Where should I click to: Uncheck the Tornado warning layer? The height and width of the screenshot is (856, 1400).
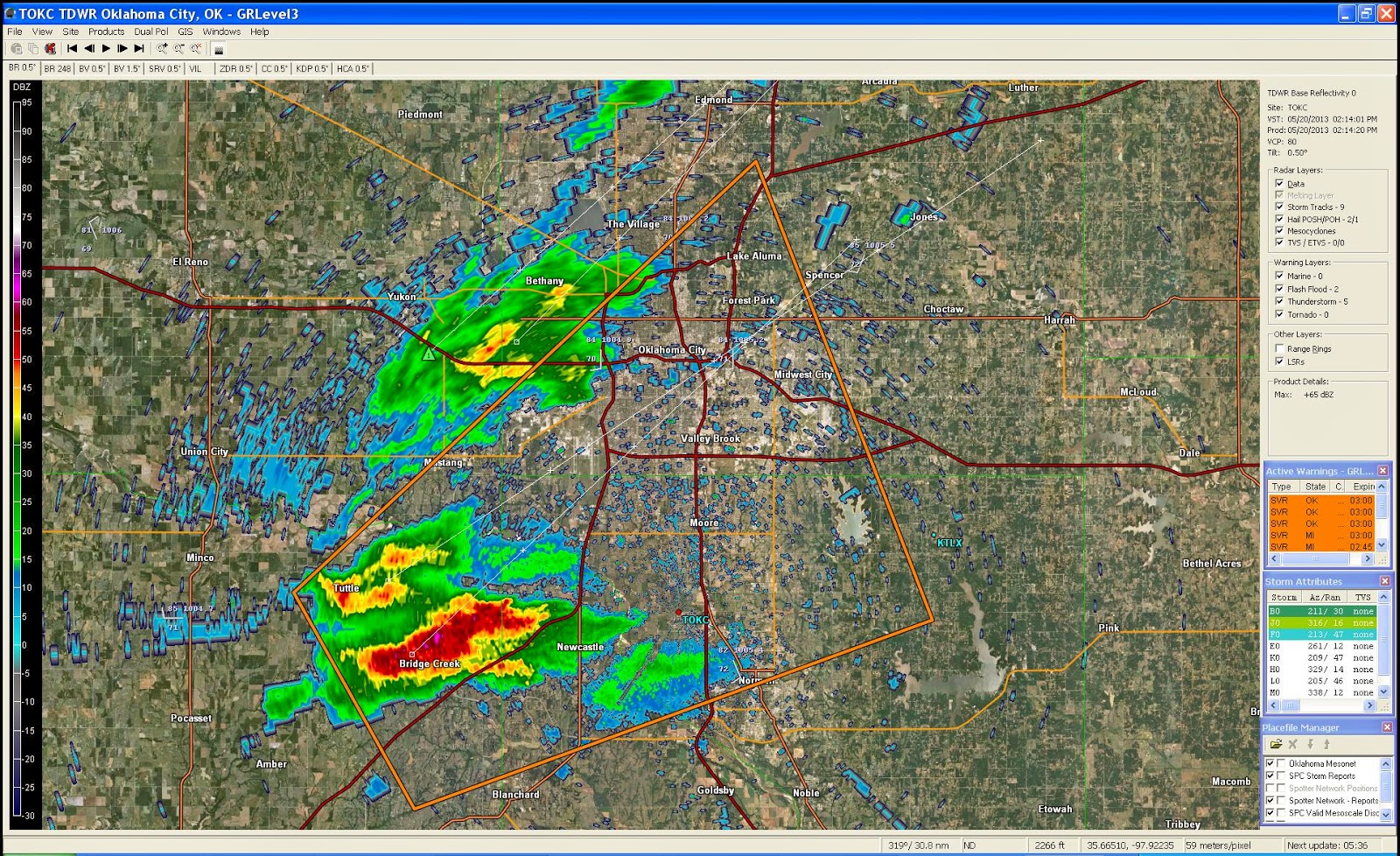coord(1279,314)
